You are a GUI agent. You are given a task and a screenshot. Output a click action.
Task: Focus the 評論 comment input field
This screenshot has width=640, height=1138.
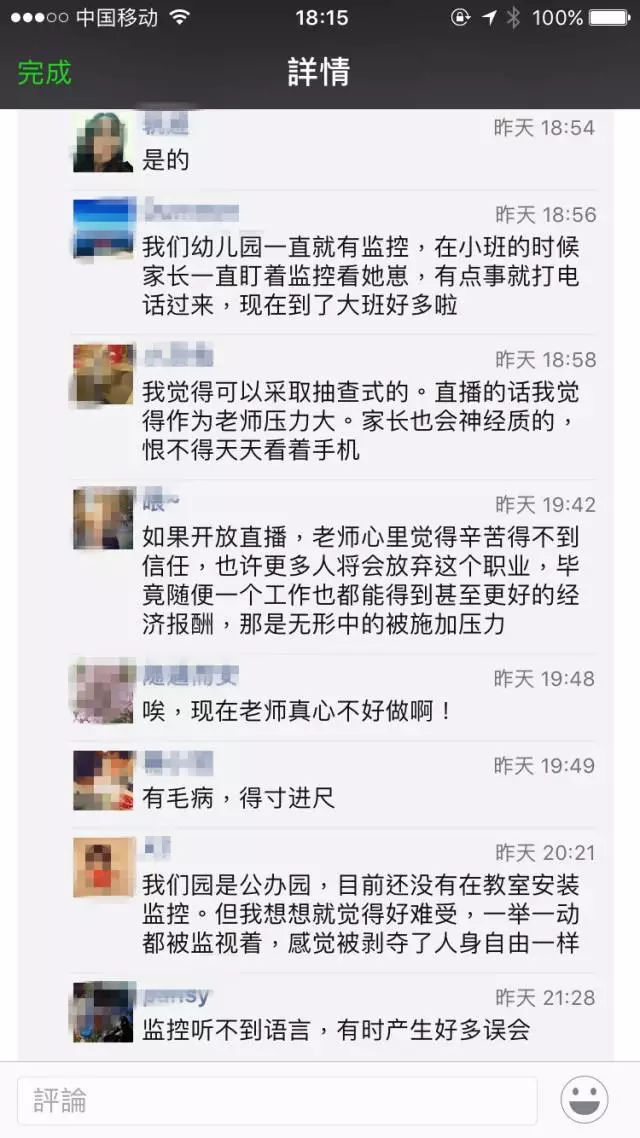277,1101
